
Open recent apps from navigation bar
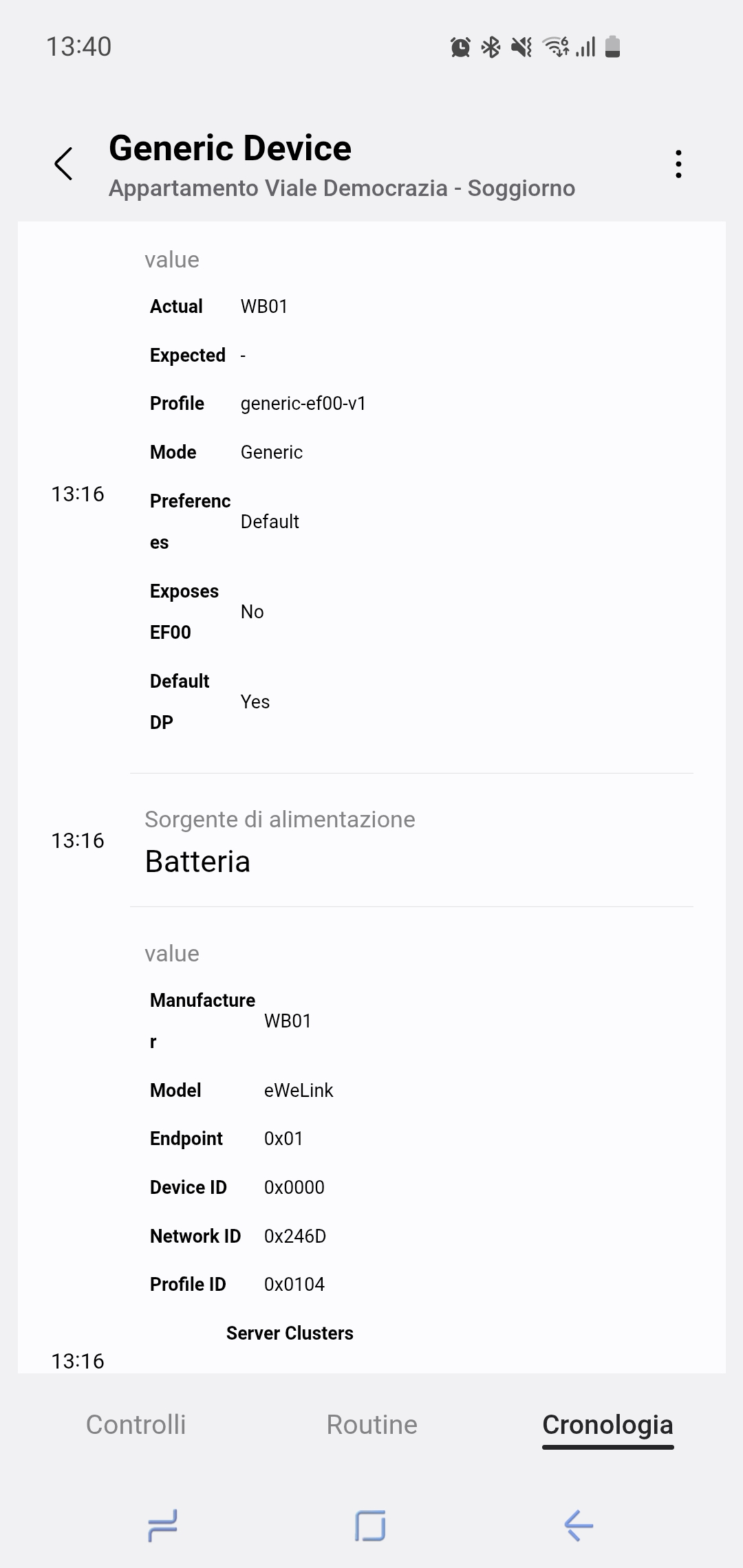pos(163,1525)
